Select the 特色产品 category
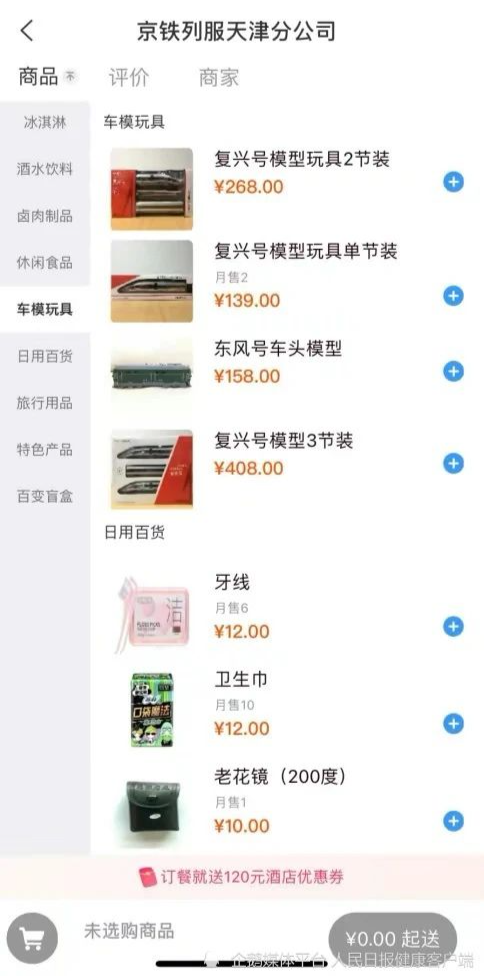This screenshot has width=484, height=976. point(45,449)
